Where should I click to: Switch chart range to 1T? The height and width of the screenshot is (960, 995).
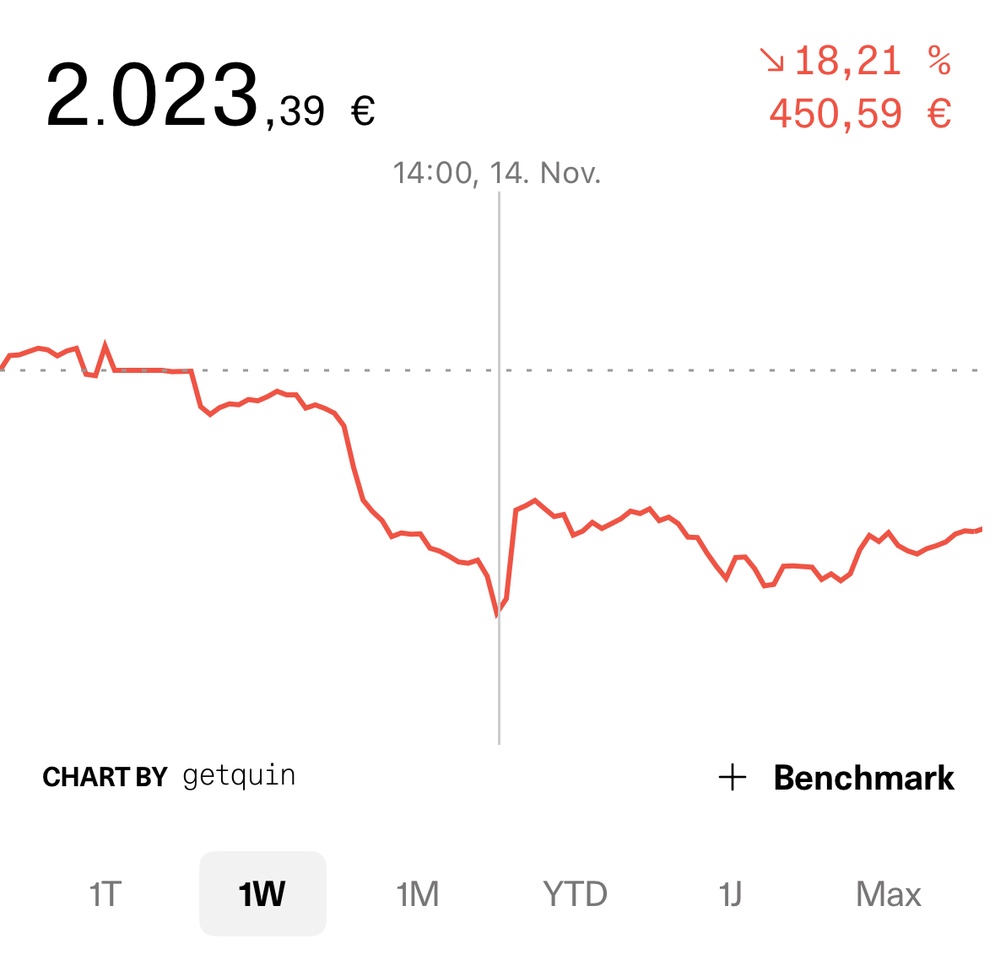(105, 893)
